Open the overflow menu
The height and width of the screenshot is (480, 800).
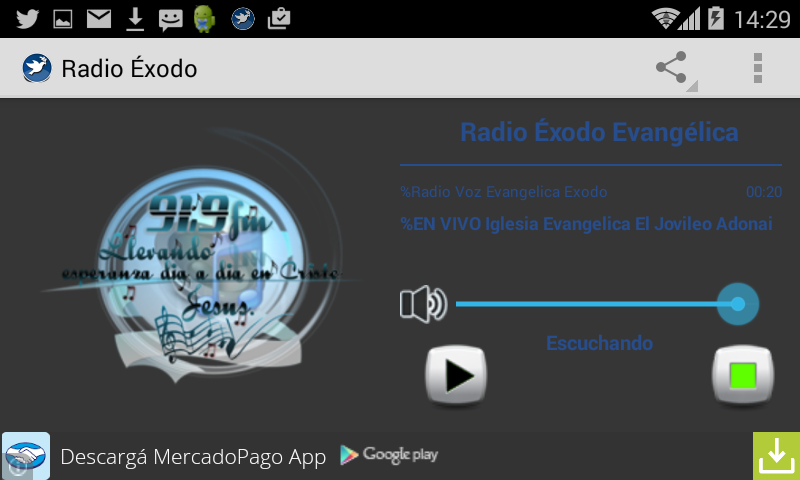point(757,68)
